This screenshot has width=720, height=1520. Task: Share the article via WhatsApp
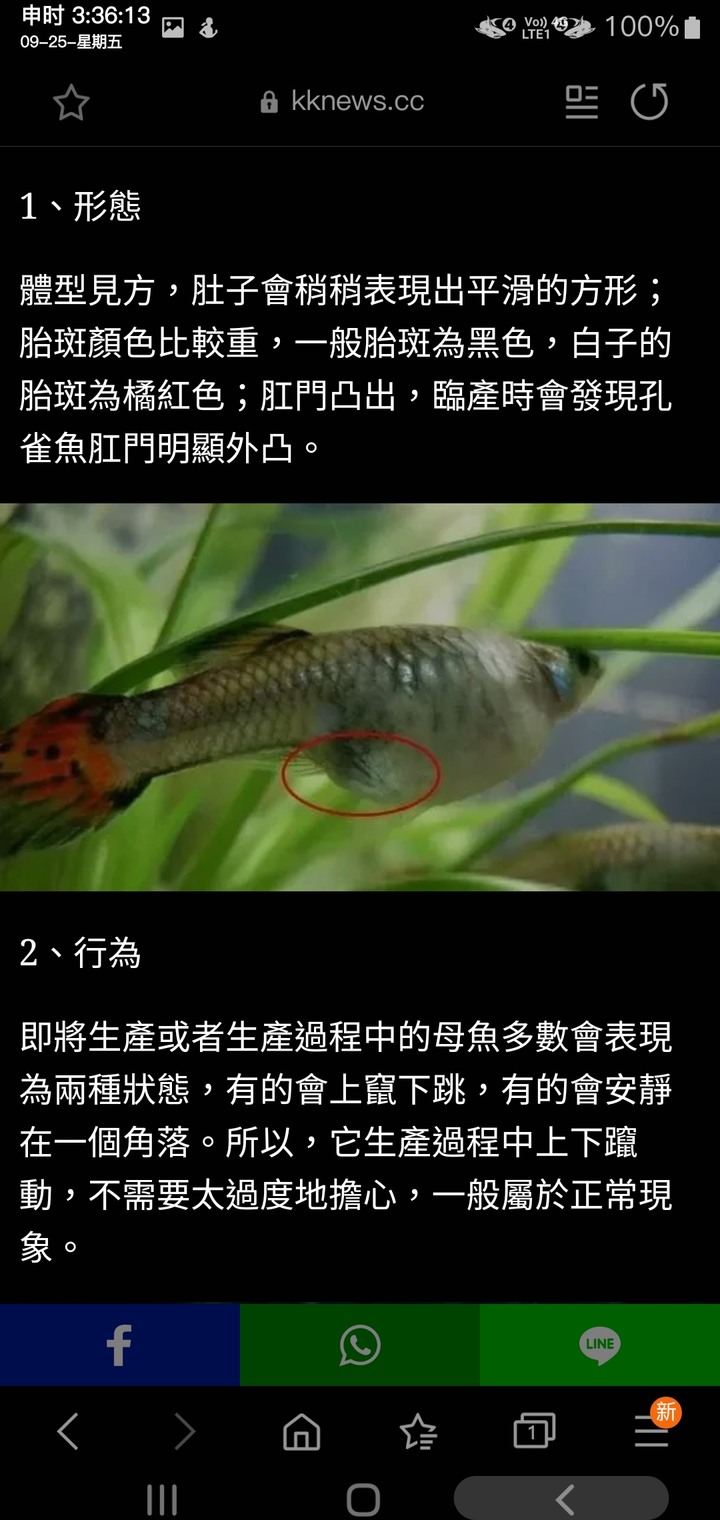[x=360, y=1345]
